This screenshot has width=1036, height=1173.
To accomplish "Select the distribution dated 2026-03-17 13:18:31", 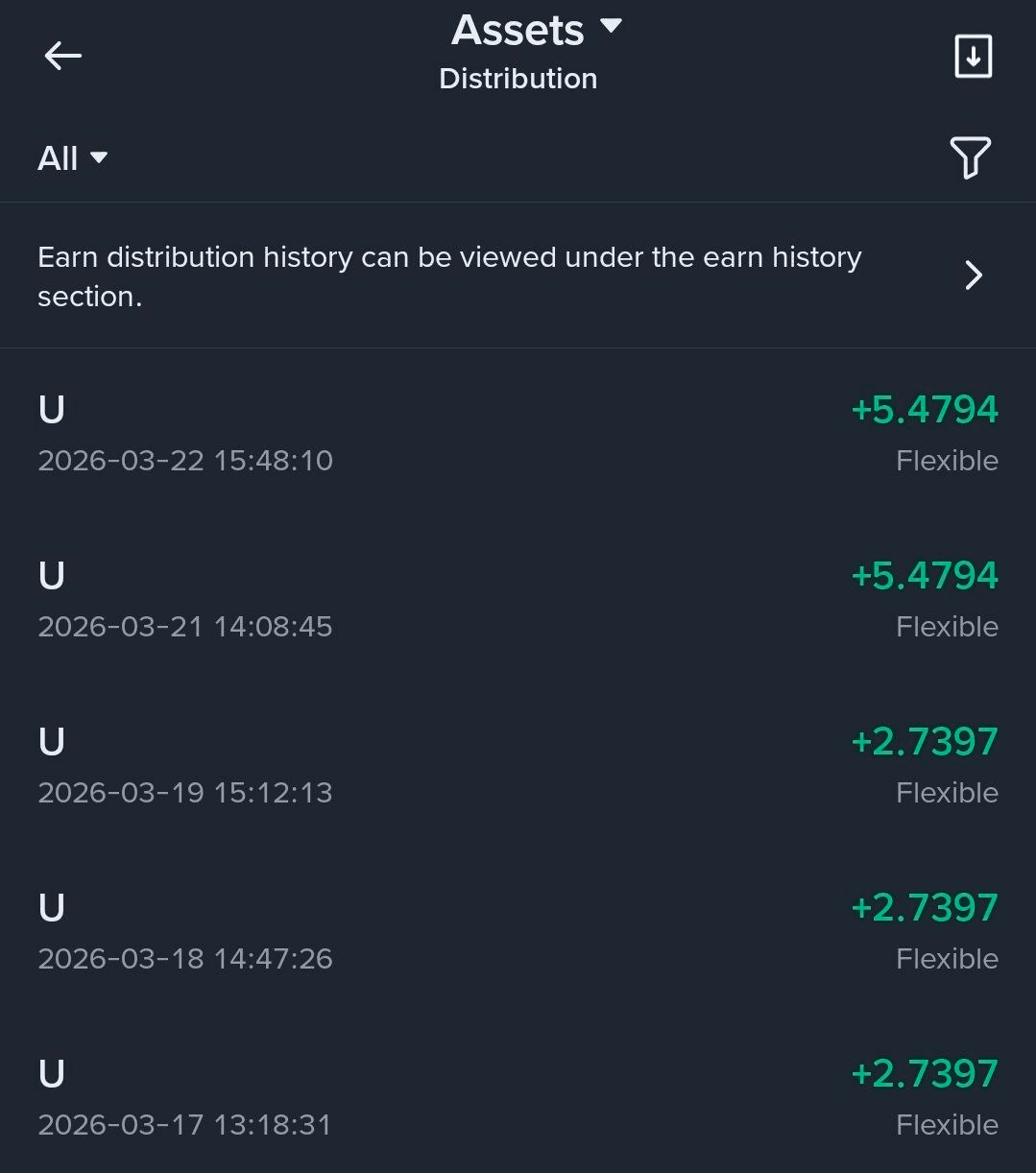I will (518, 1097).
